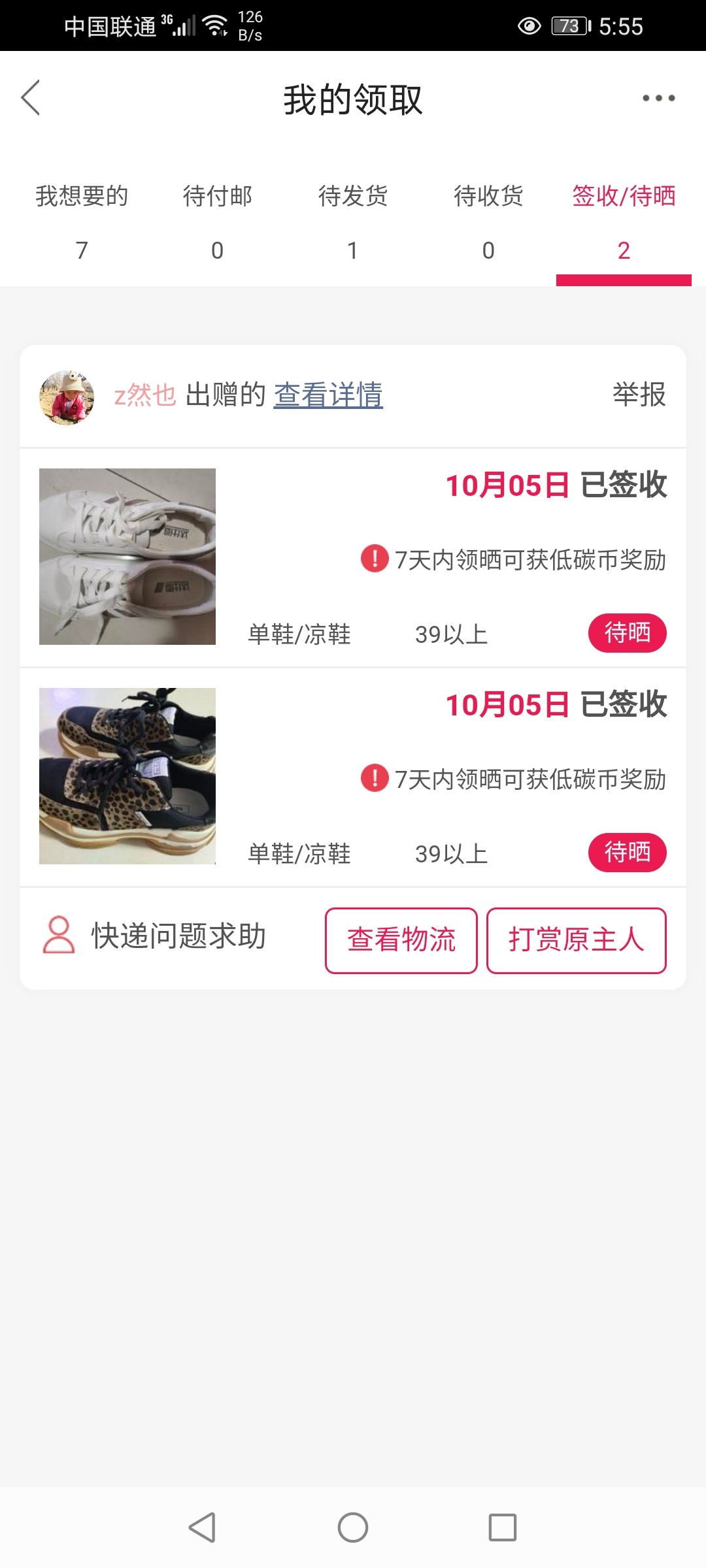The height and width of the screenshot is (1568, 706).
Task: Tap 举报 to report this giver
Action: (639, 395)
